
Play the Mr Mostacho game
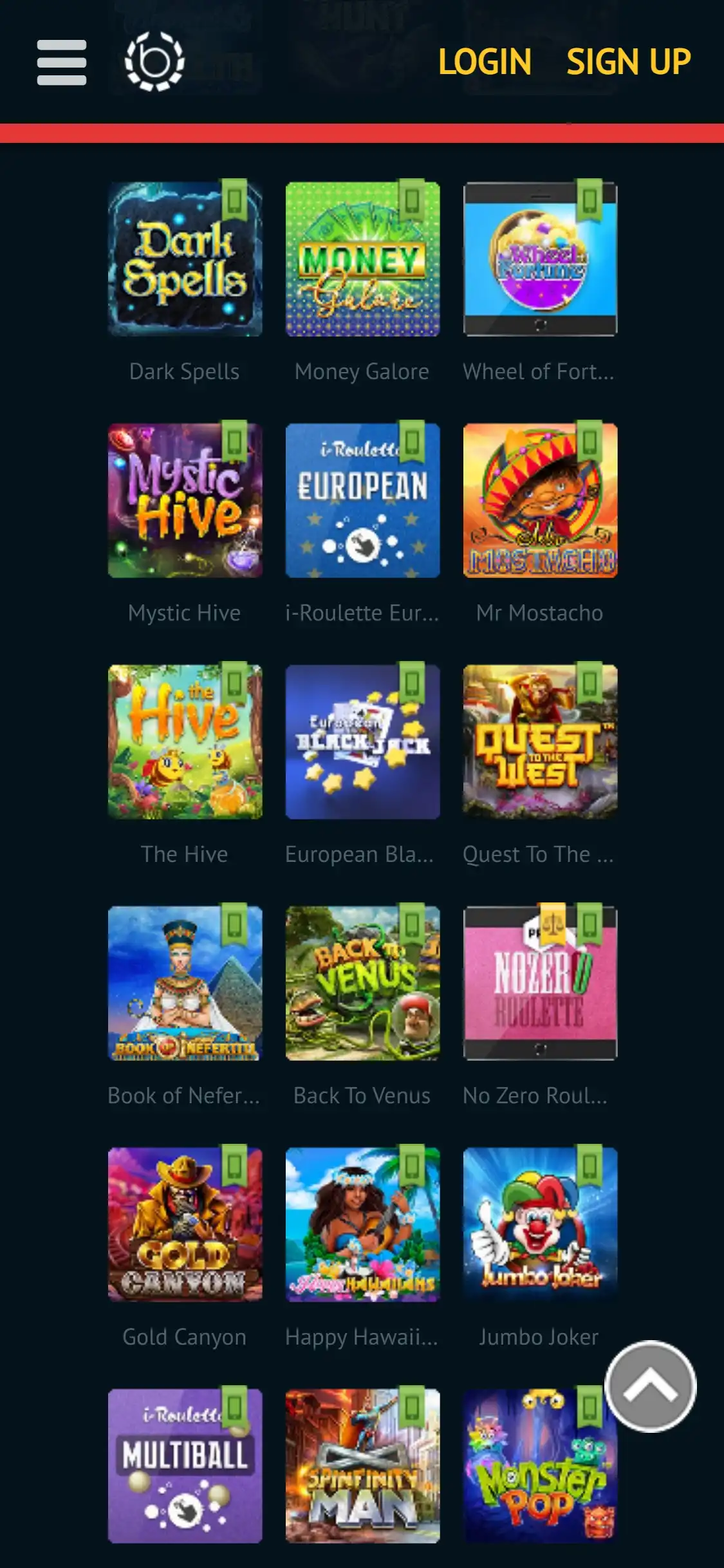(540, 500)
